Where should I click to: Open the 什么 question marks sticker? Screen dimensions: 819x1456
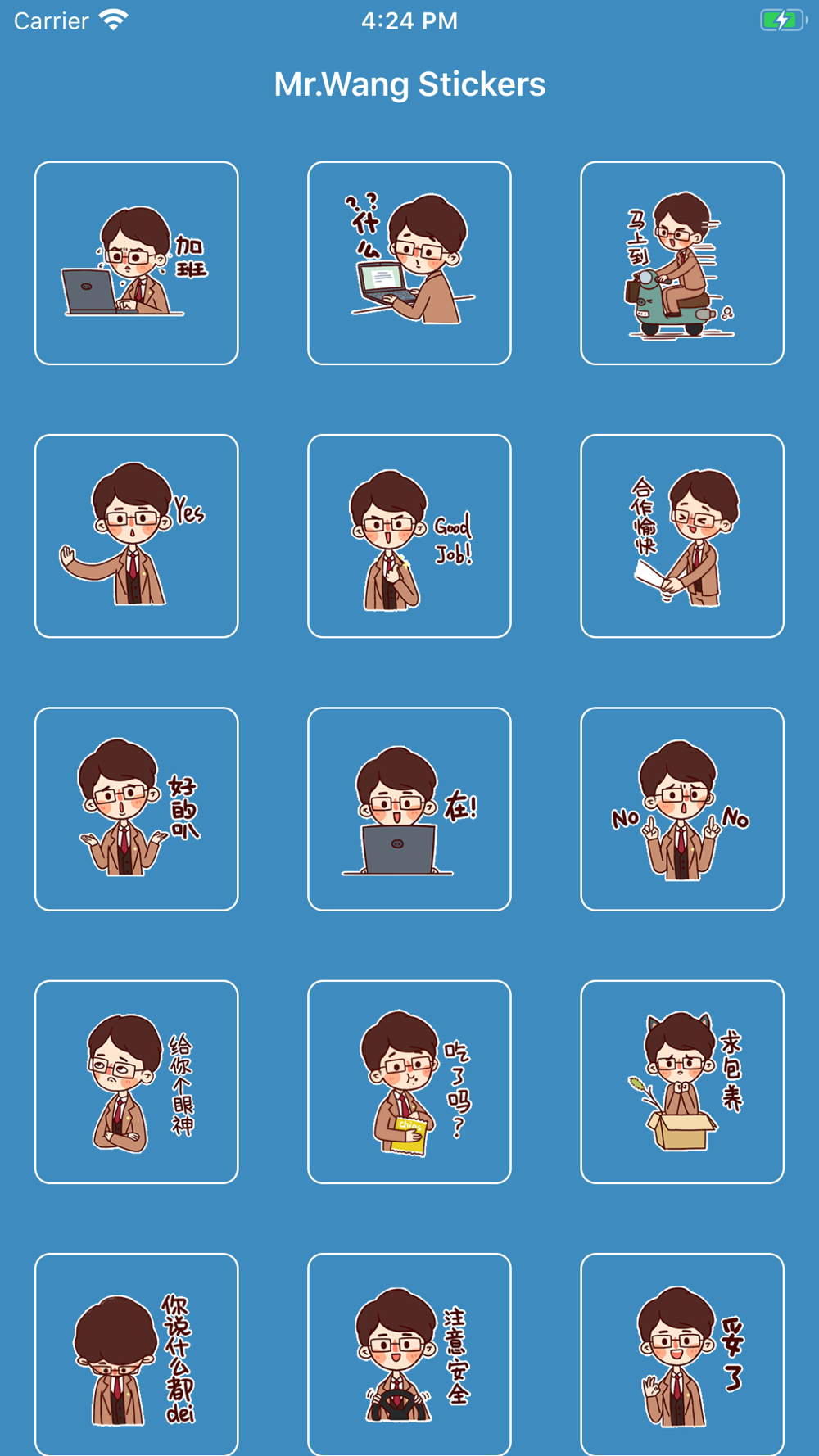[x=409, y=263]
